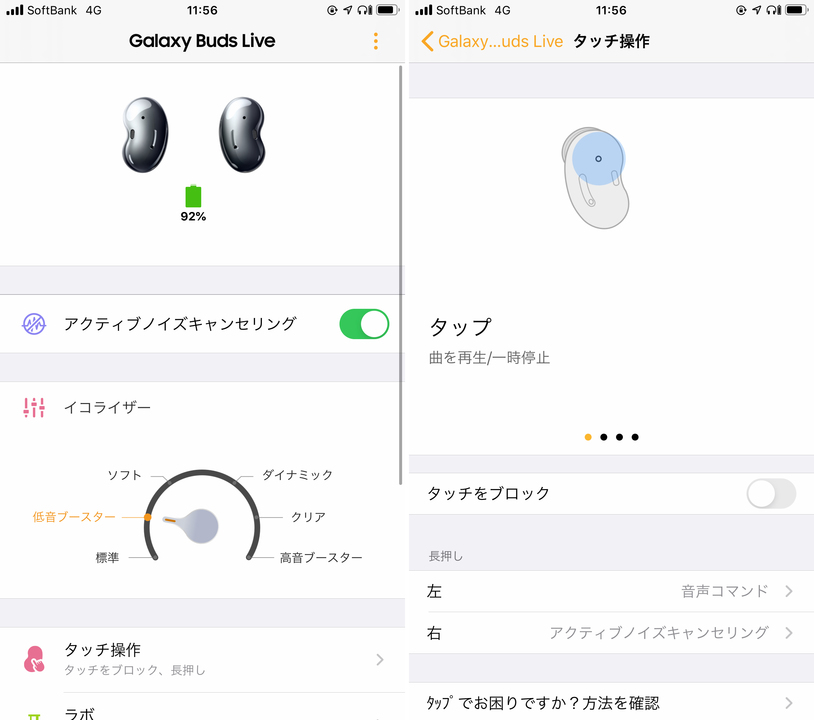814x720 pixels.
Task: Set equalizer to 標準
Action: pos(108,558)
